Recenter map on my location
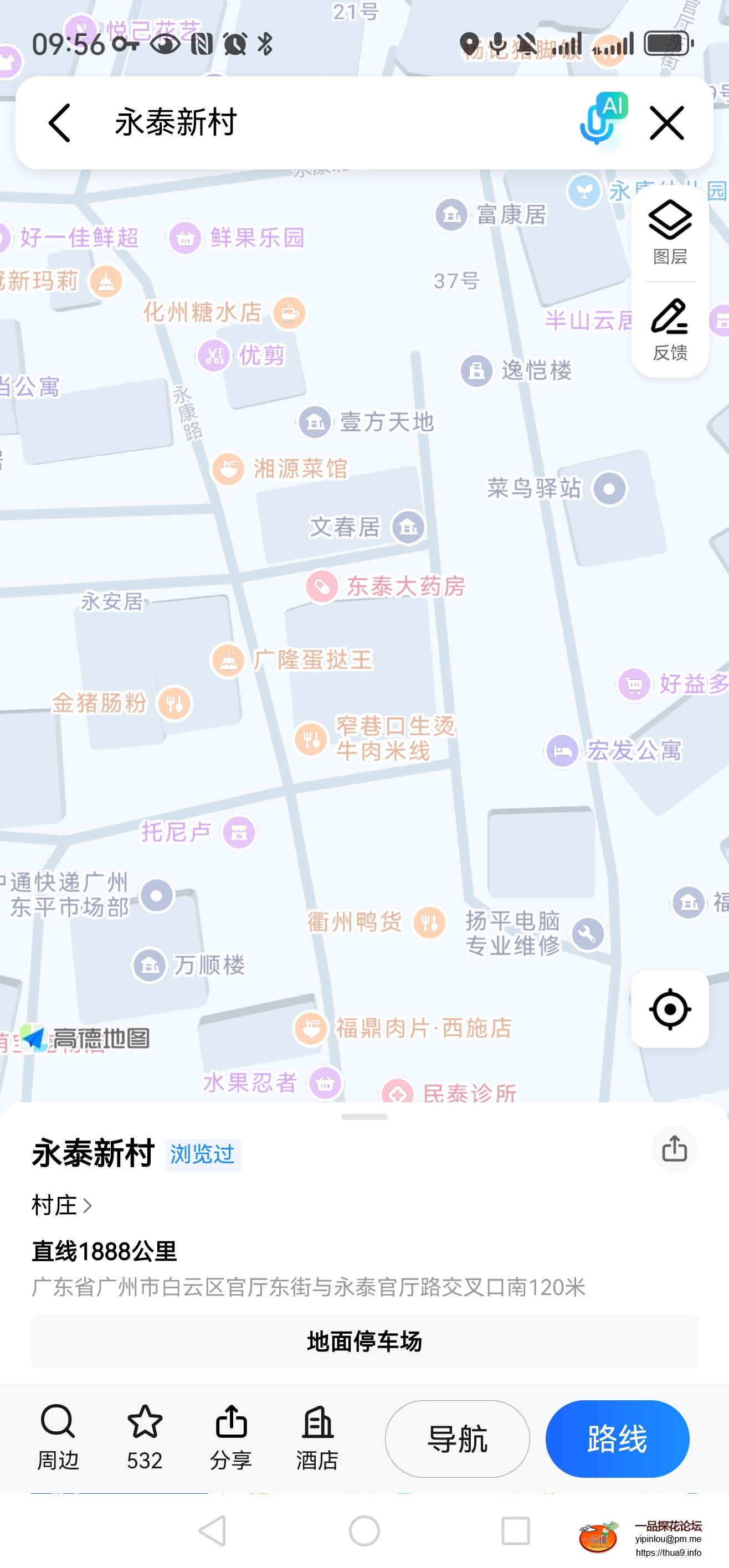Screen dimensions: 729x1568 pyautogui.click(x=669, y=1009)
